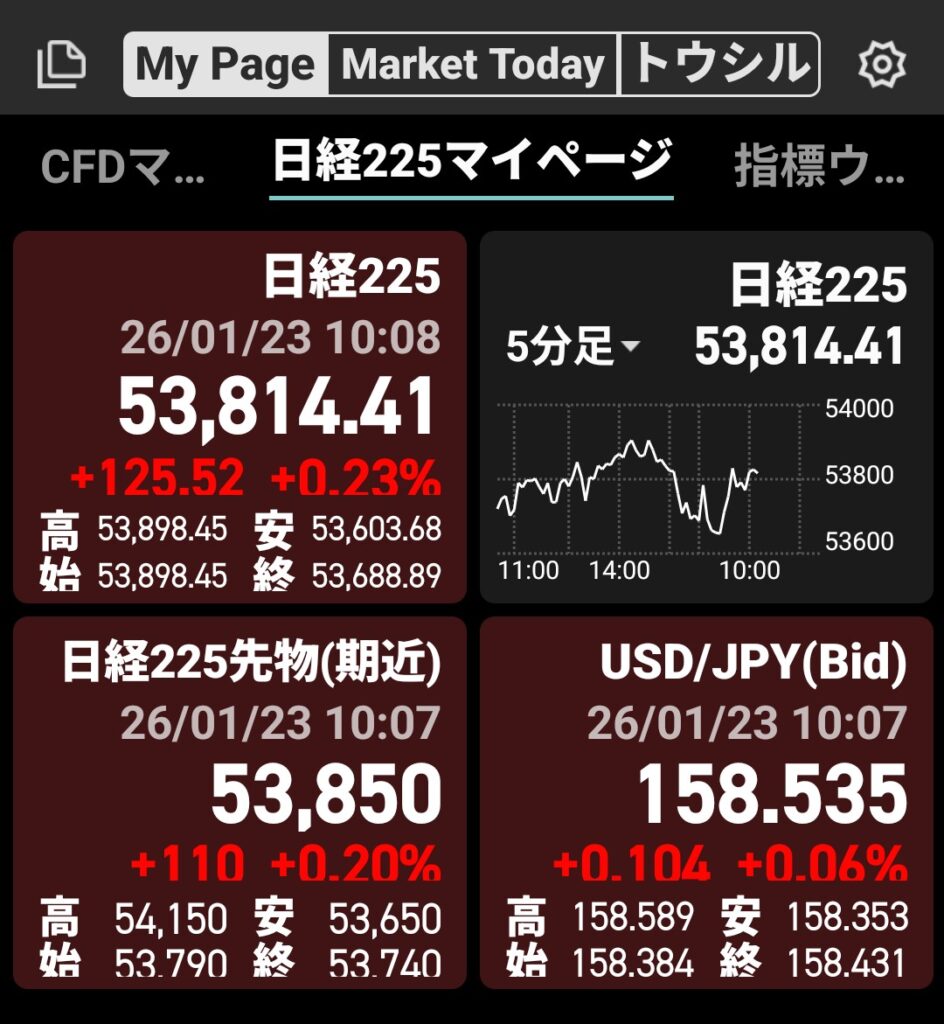Select the 日経225マイページ tab
The width and height of the screenshot is (944, 1024).
(472, 163)
